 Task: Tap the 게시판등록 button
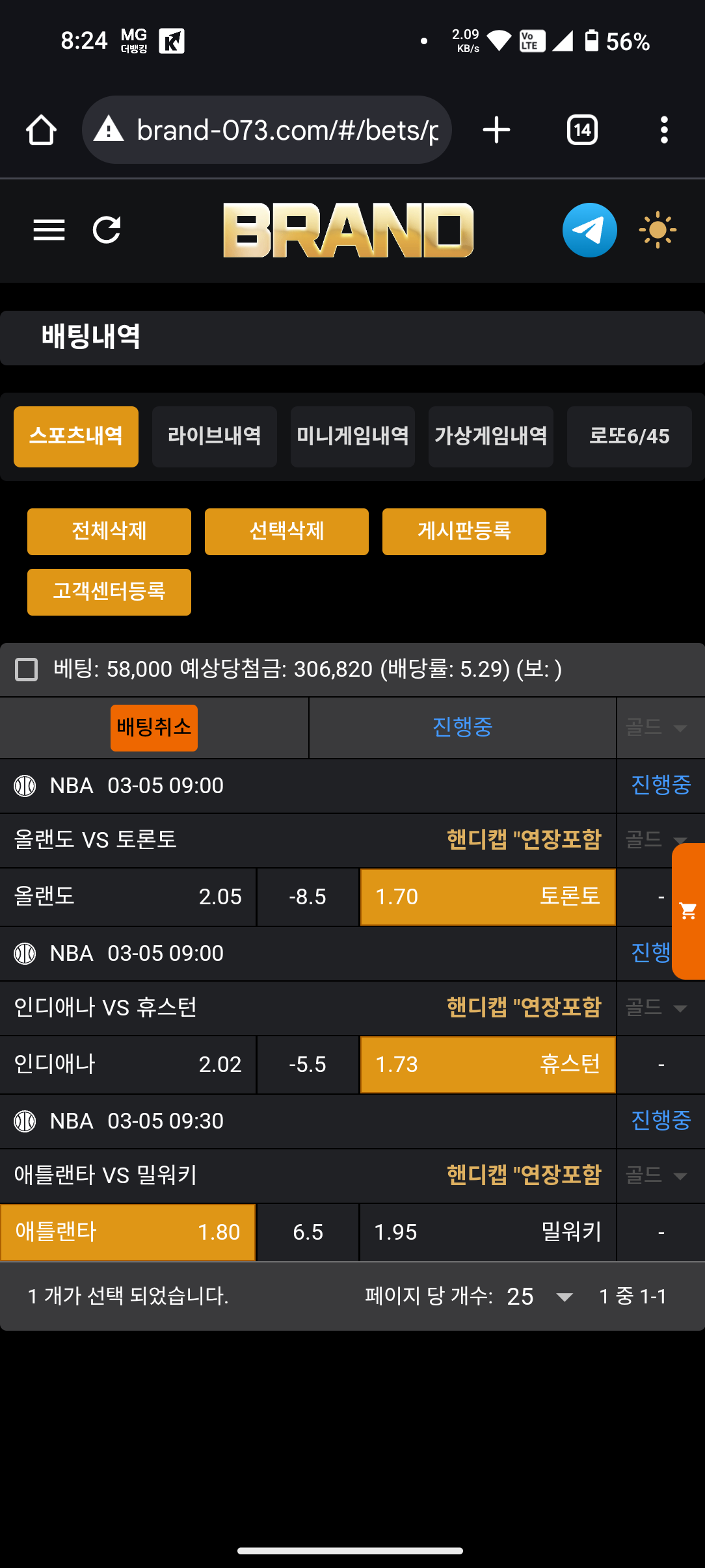click(x=464, y=531)
